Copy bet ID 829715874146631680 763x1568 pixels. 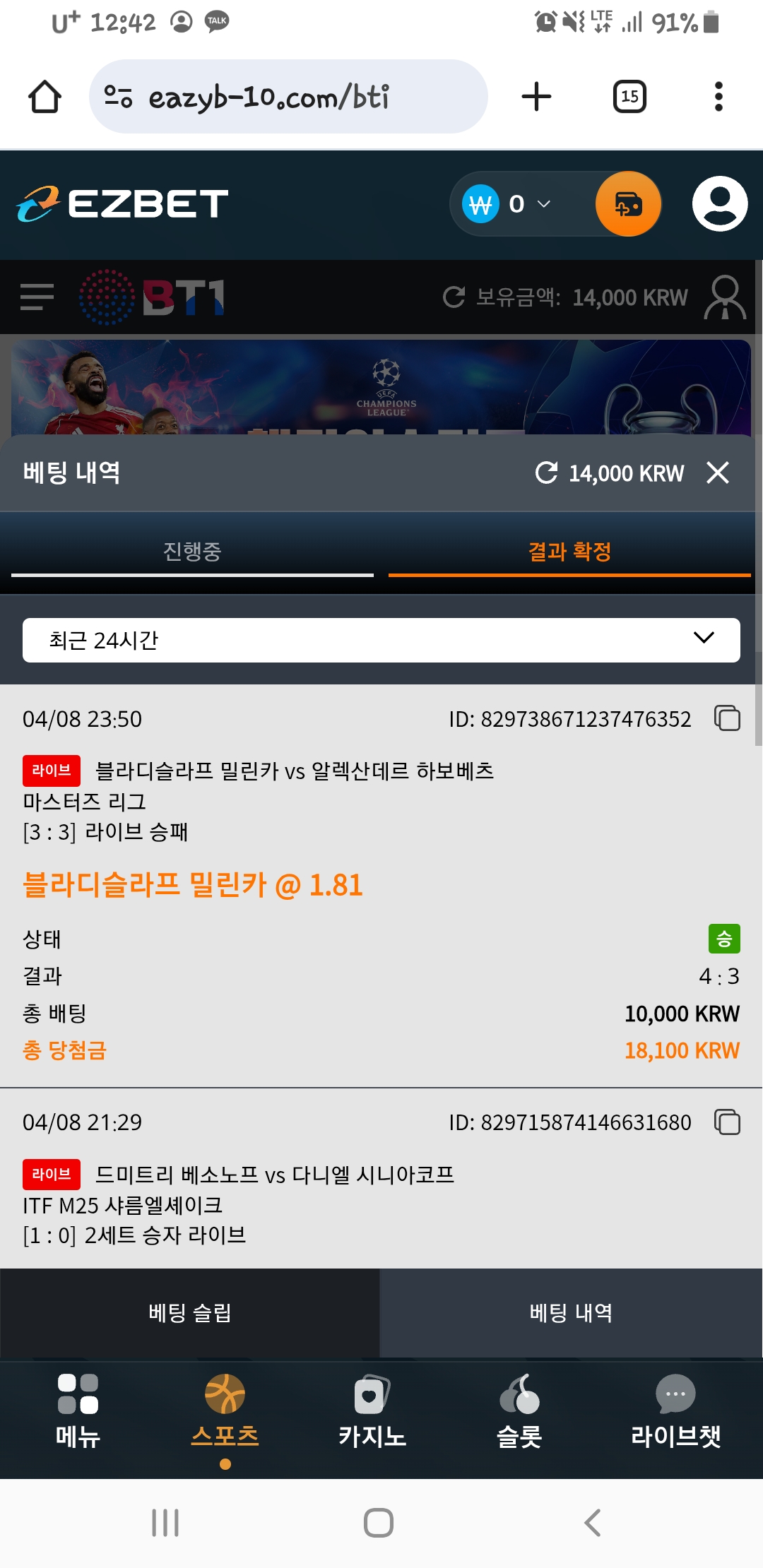tap(727, 1122)
